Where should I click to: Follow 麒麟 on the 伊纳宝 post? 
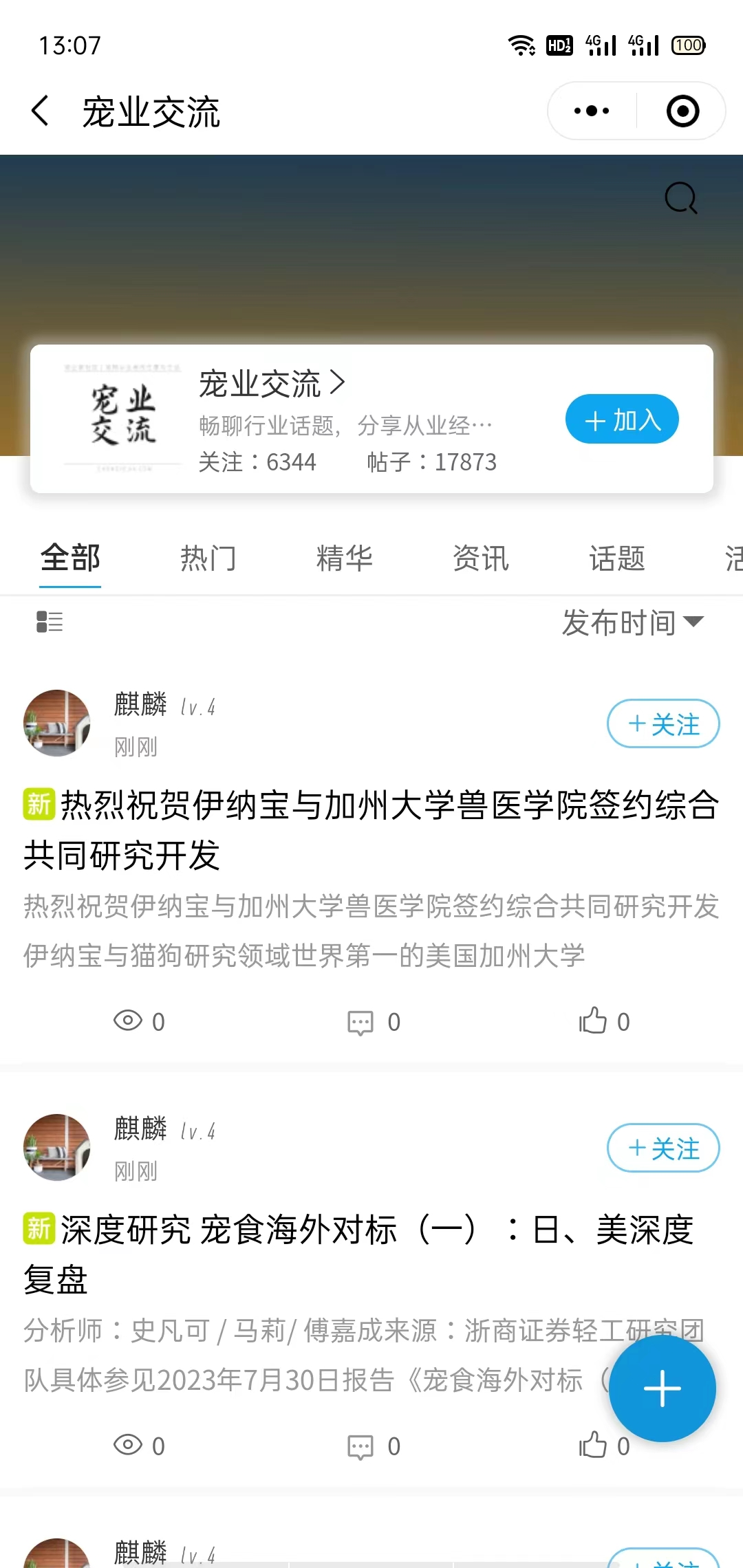[663, 723]
